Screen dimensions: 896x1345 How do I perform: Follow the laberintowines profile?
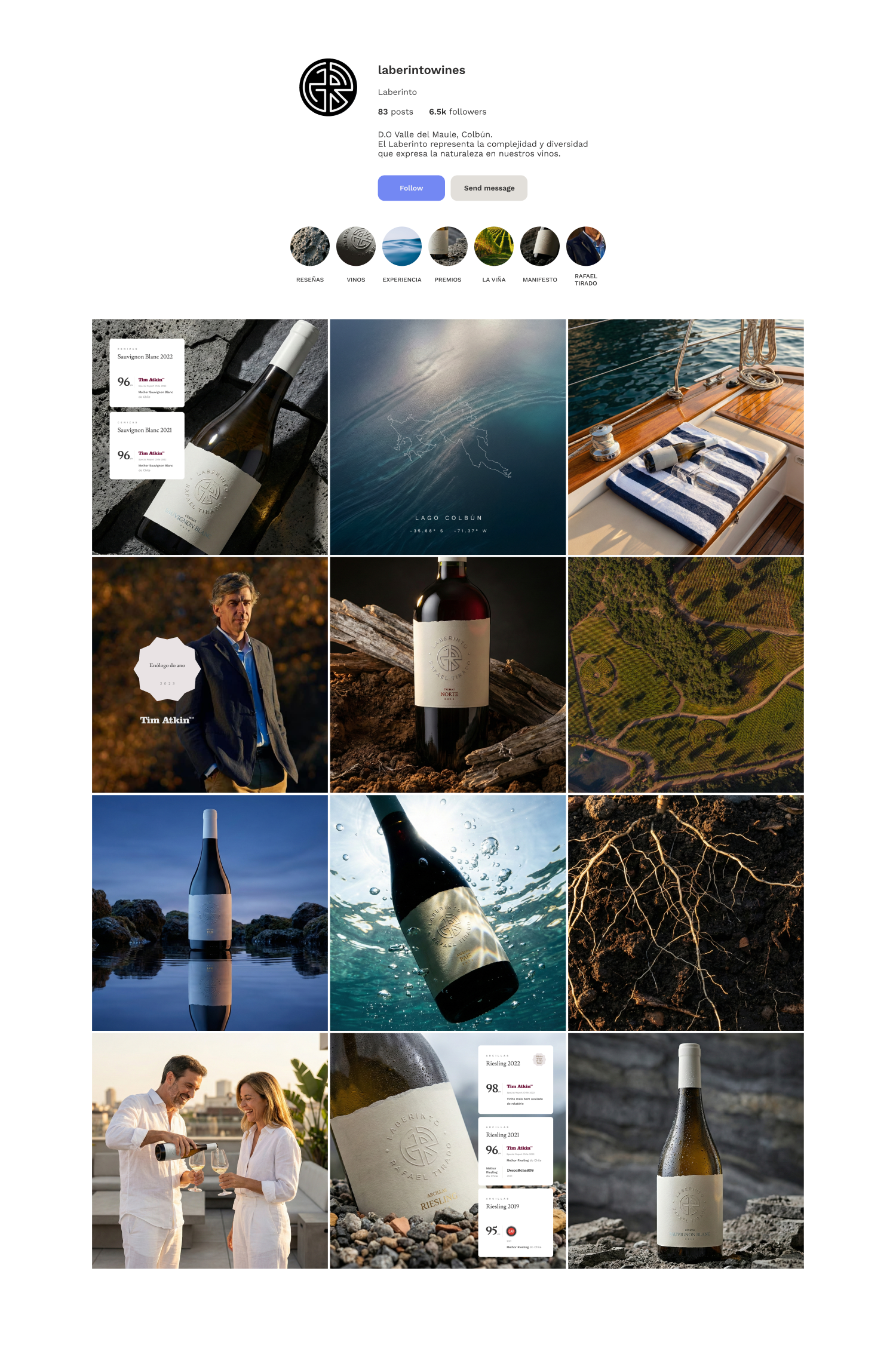point(411,188)
